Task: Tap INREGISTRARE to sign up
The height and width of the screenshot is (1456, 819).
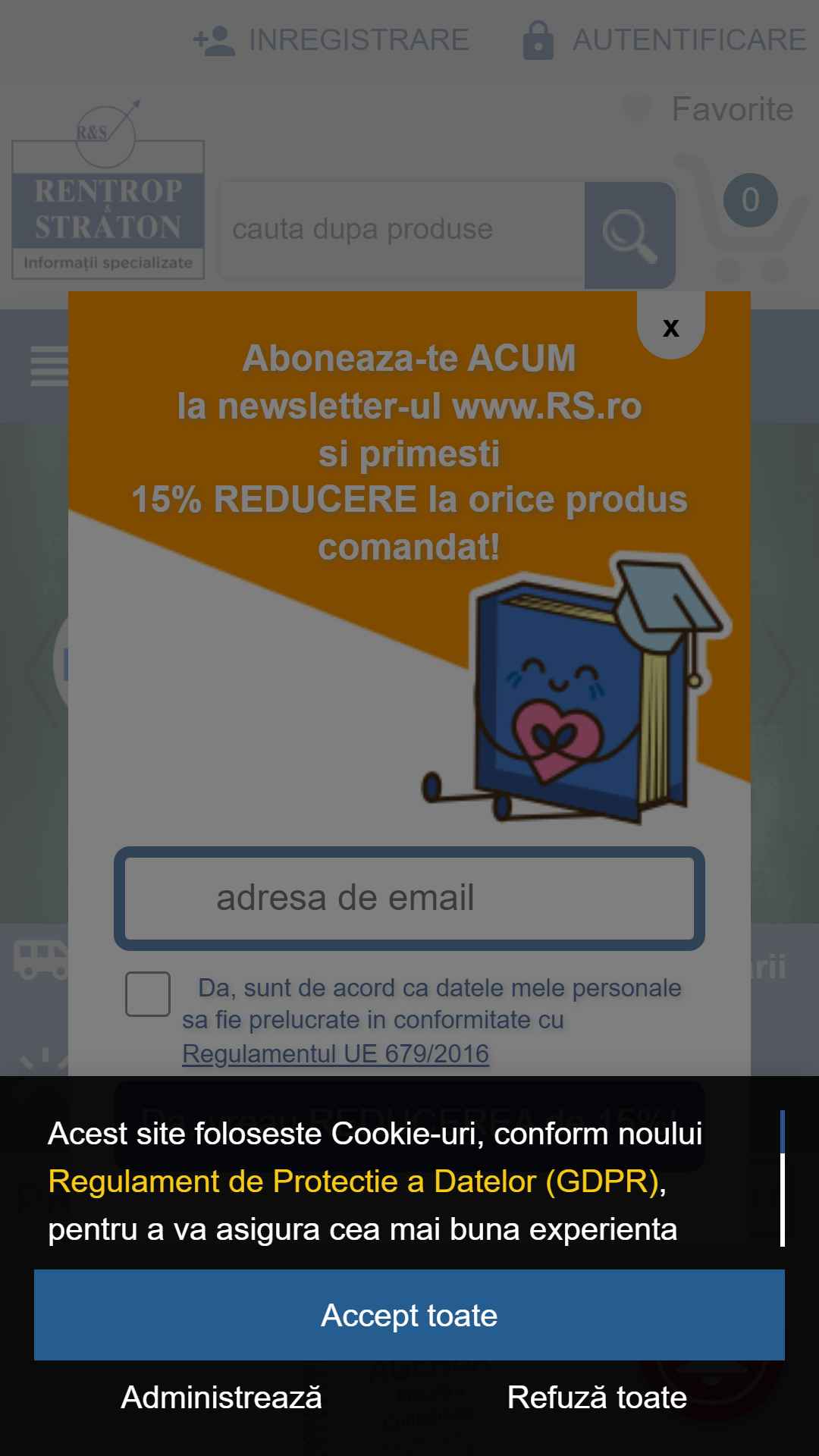Action: (x=331, y=39)
